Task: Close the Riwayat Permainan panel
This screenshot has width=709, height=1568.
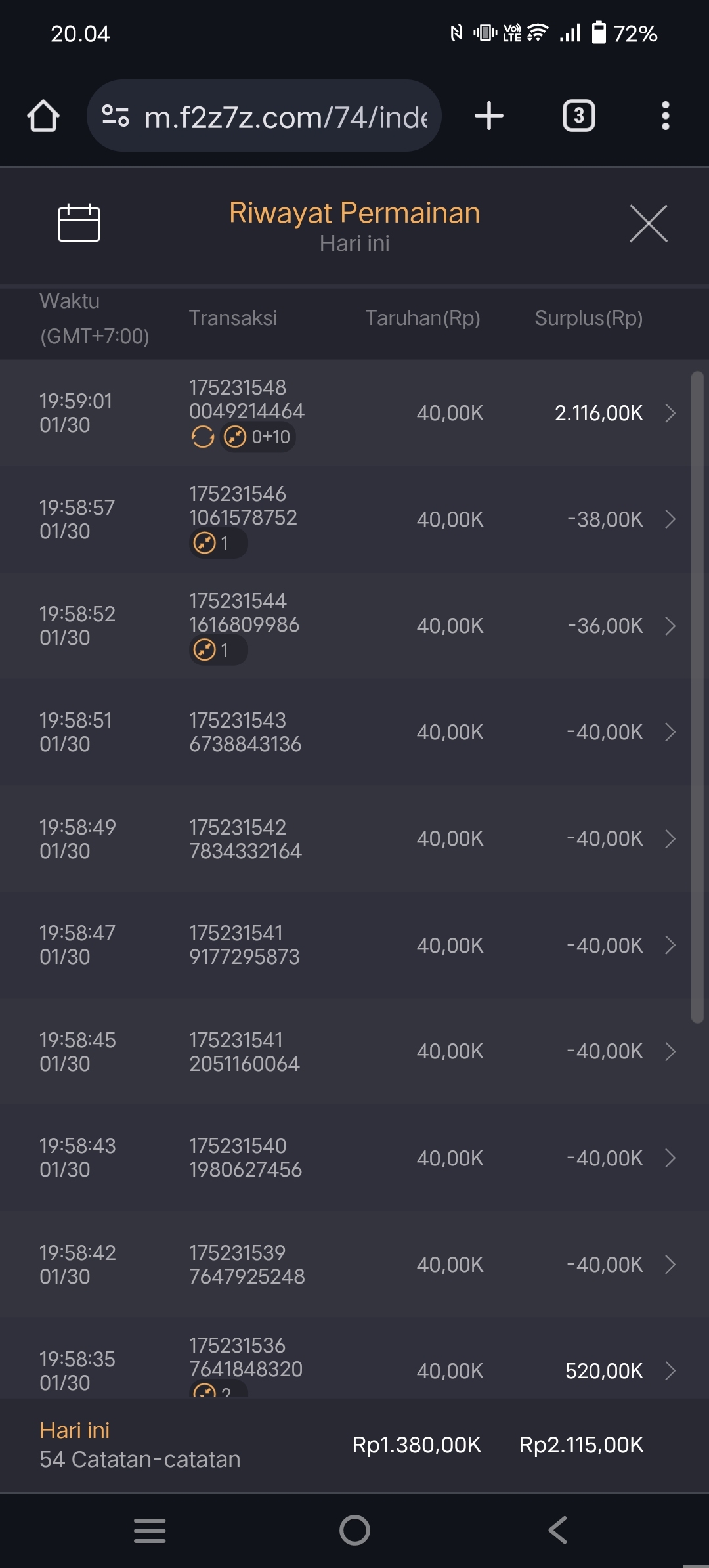Action: (648, 223)
